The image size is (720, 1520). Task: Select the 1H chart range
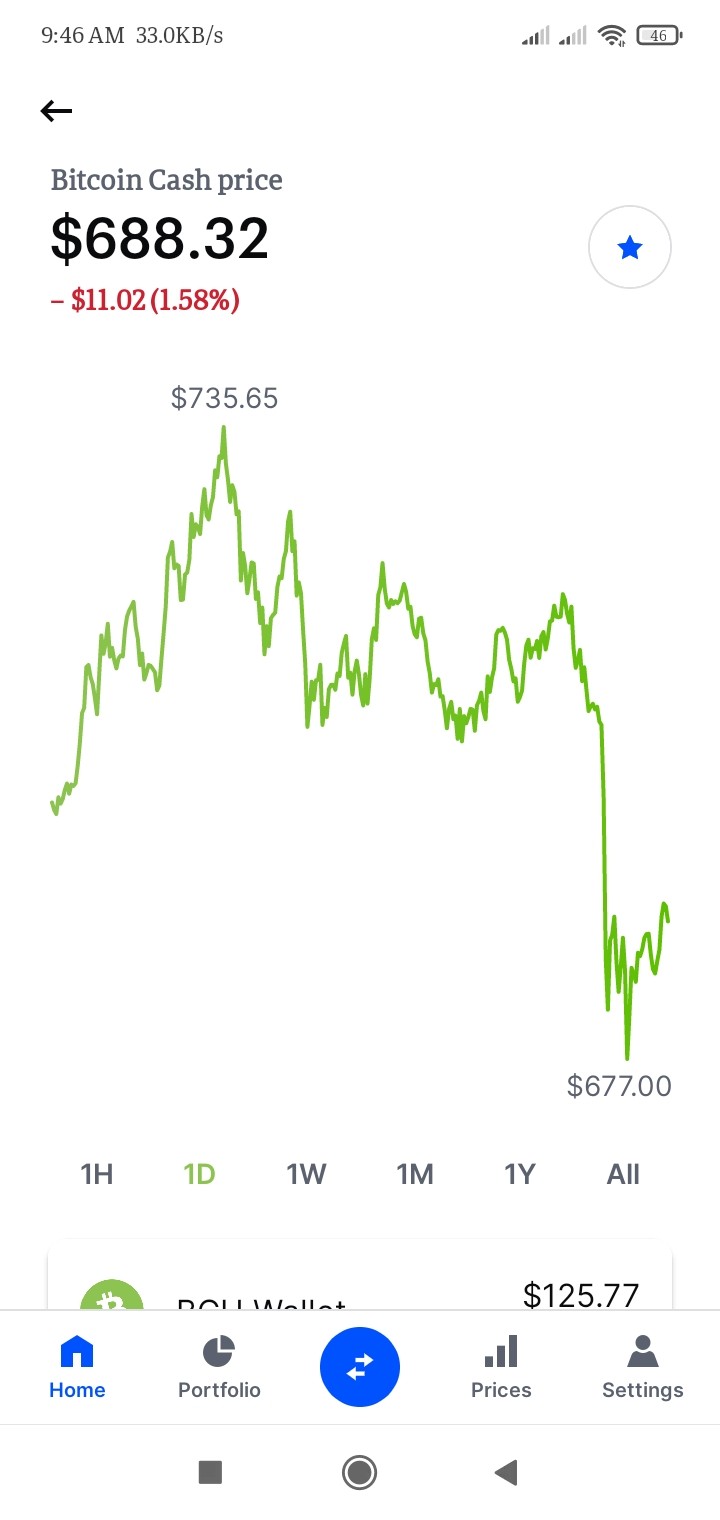pos(97,1174)
